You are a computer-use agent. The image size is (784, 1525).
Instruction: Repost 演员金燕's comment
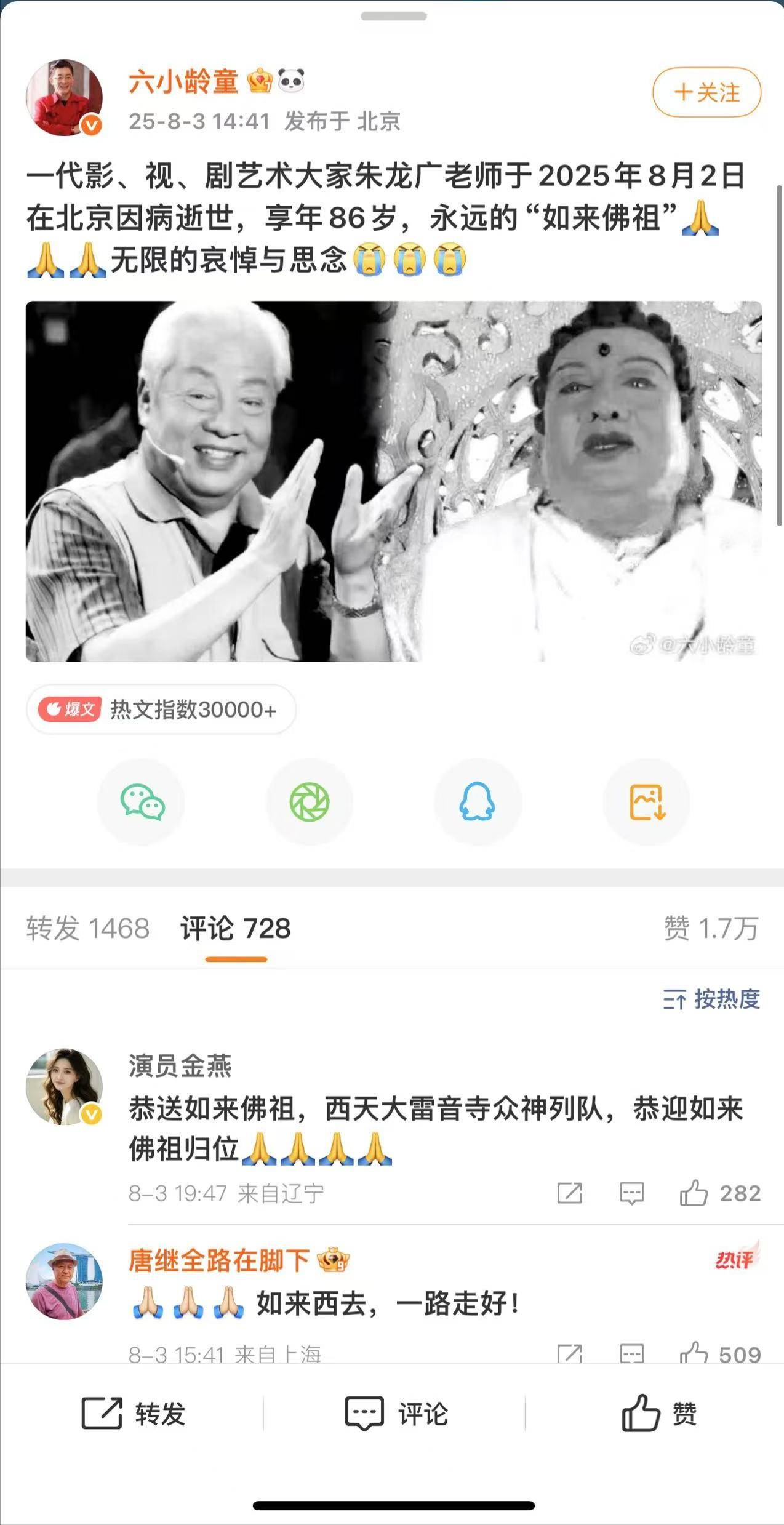(569, 1193)
